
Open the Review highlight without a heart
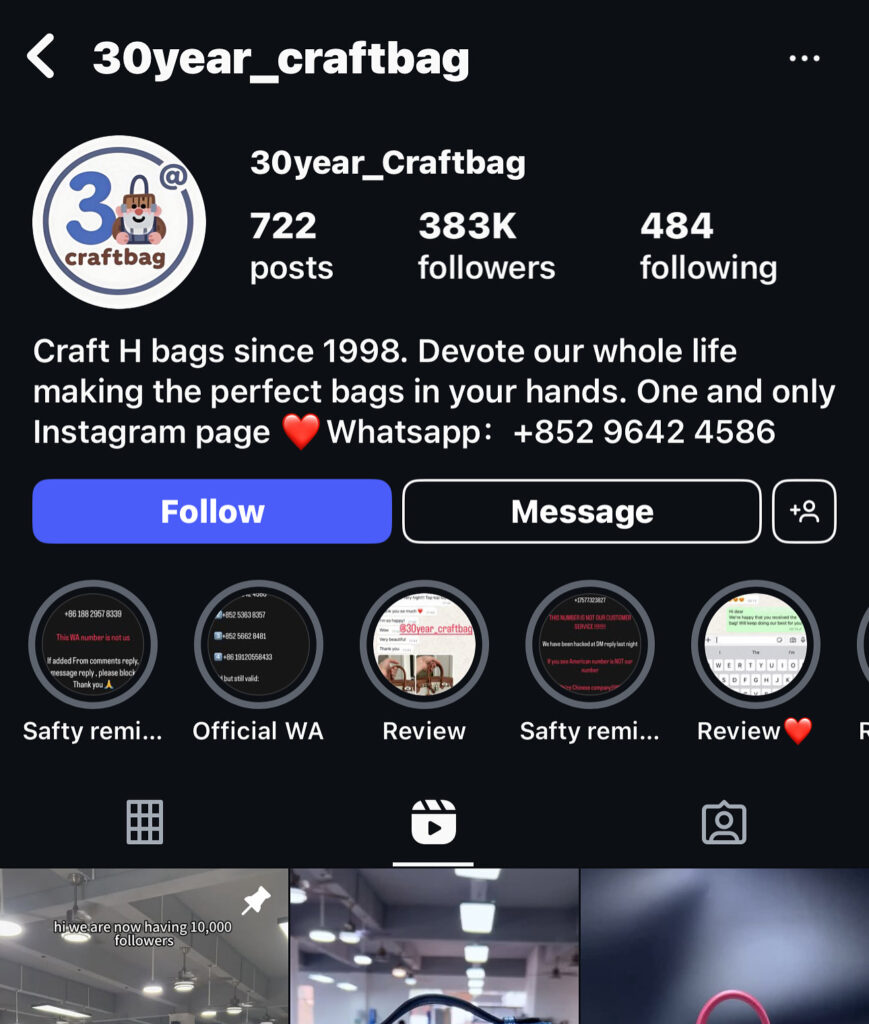point(424,645)
